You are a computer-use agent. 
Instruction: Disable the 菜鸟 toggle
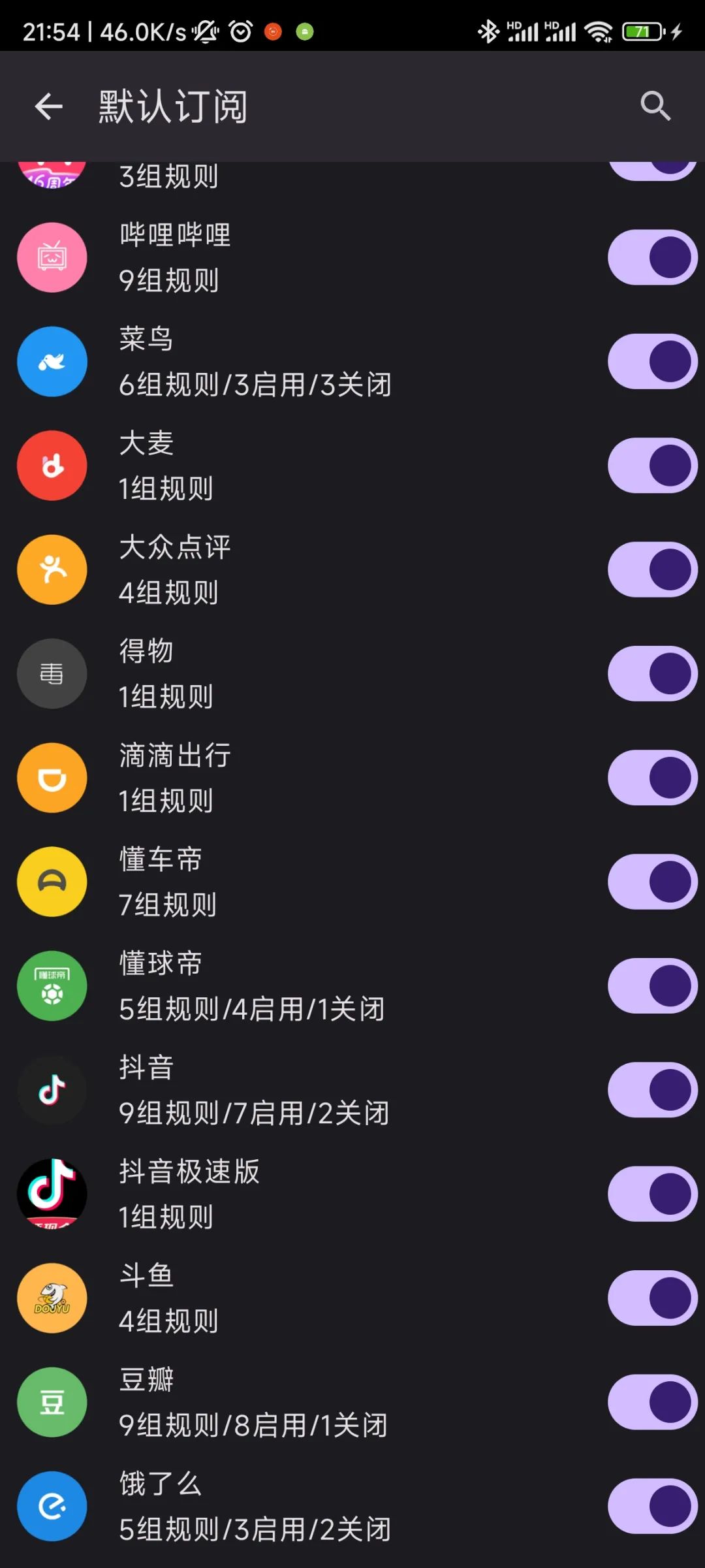652,362
